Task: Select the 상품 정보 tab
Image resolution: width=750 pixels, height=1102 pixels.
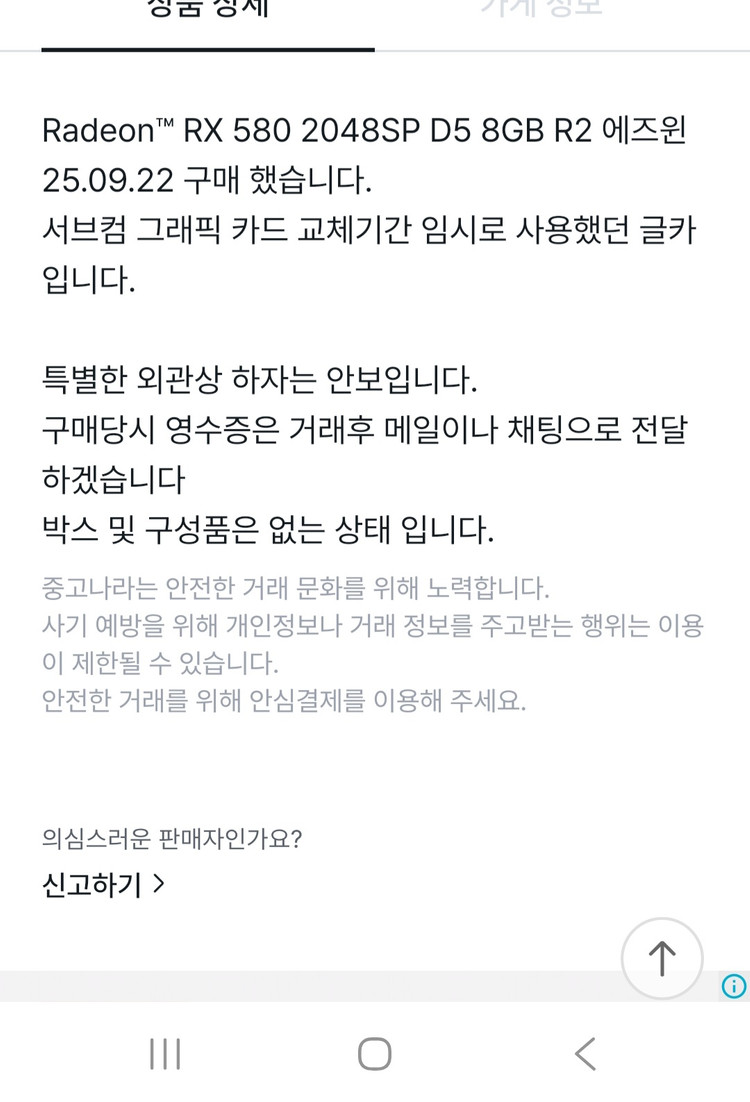Action: 206,8
